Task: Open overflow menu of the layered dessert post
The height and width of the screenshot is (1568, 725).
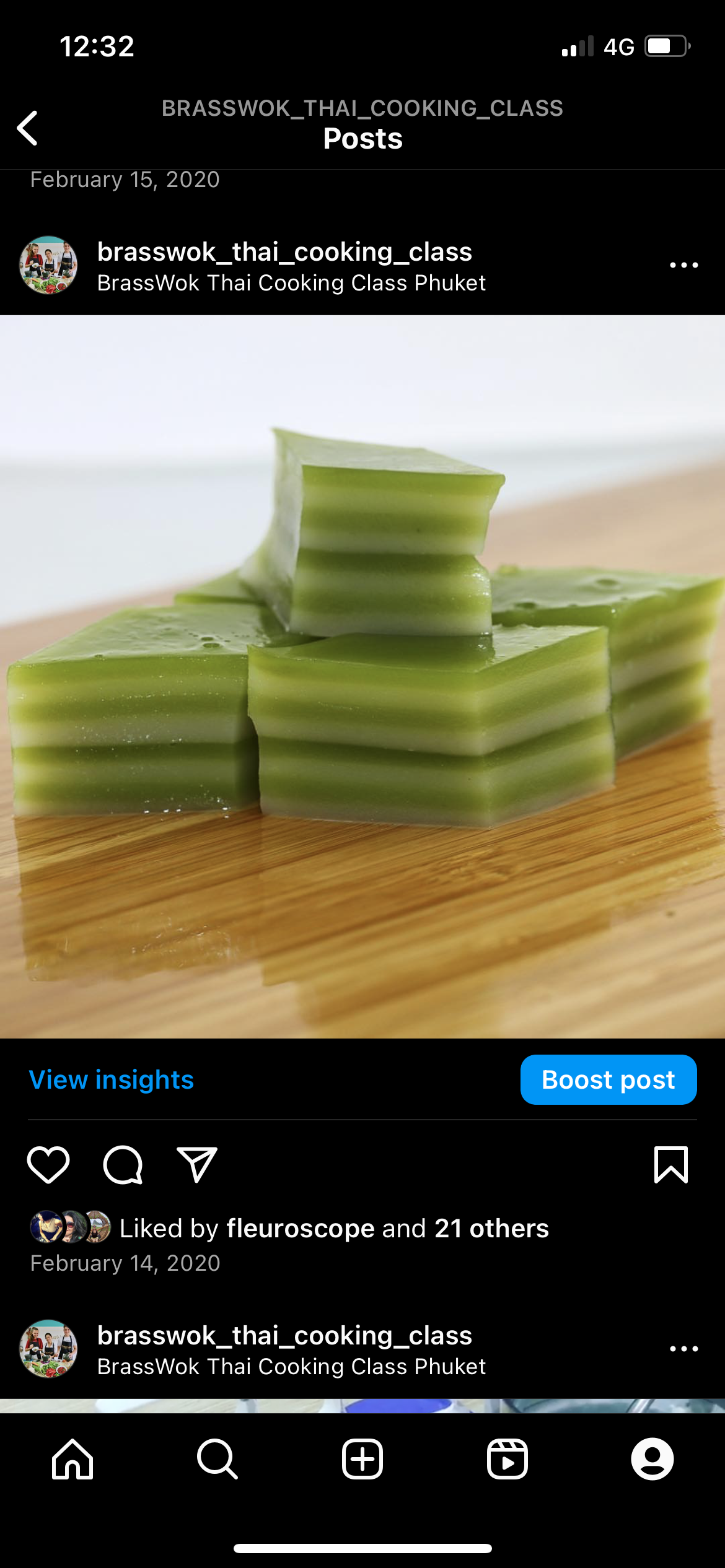Action: (x=683, y=265)
